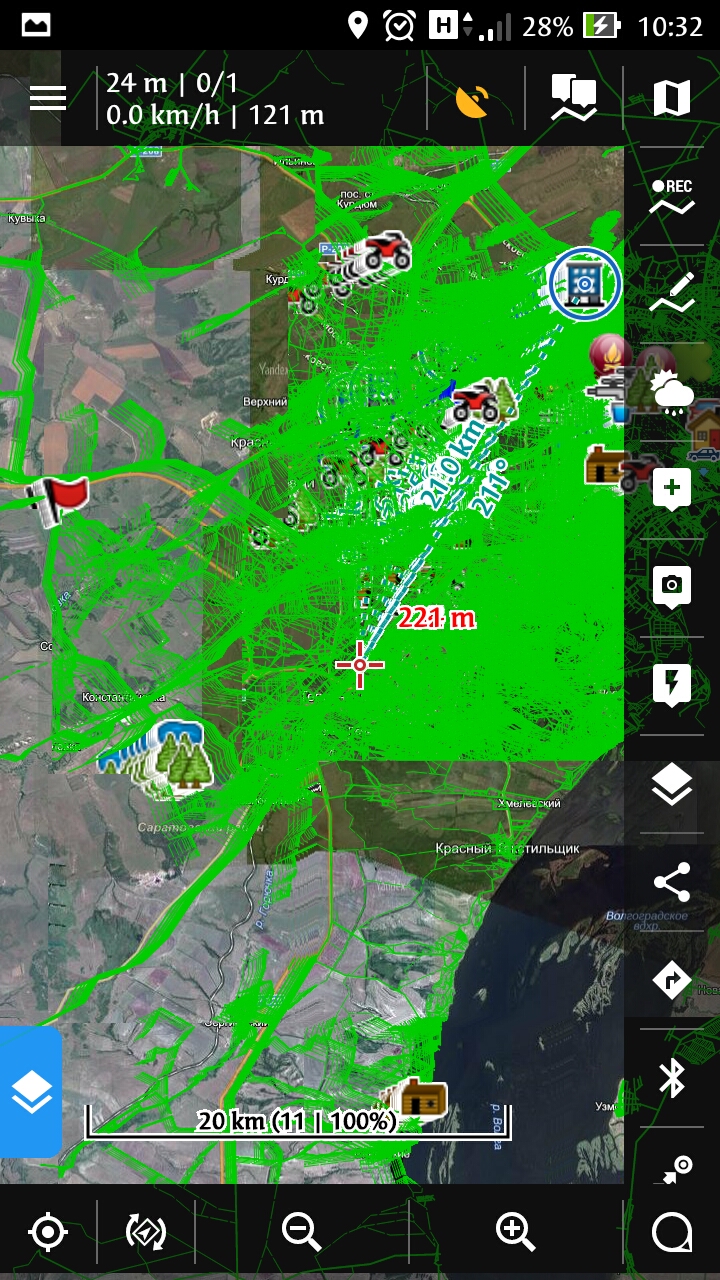
Task: Share the current location
Action: coord(671,882)
